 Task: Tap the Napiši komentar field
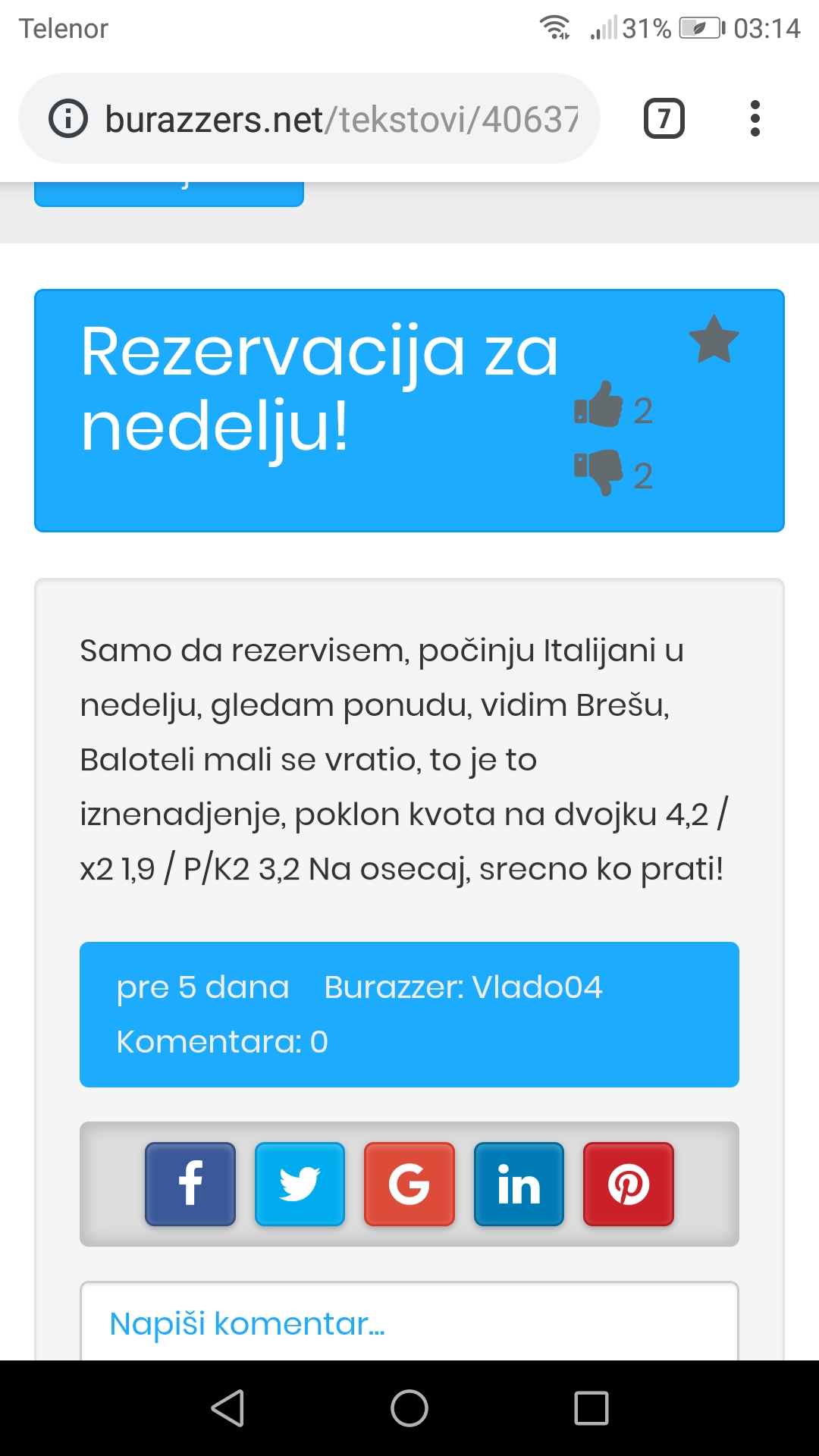click(409, 1323)
